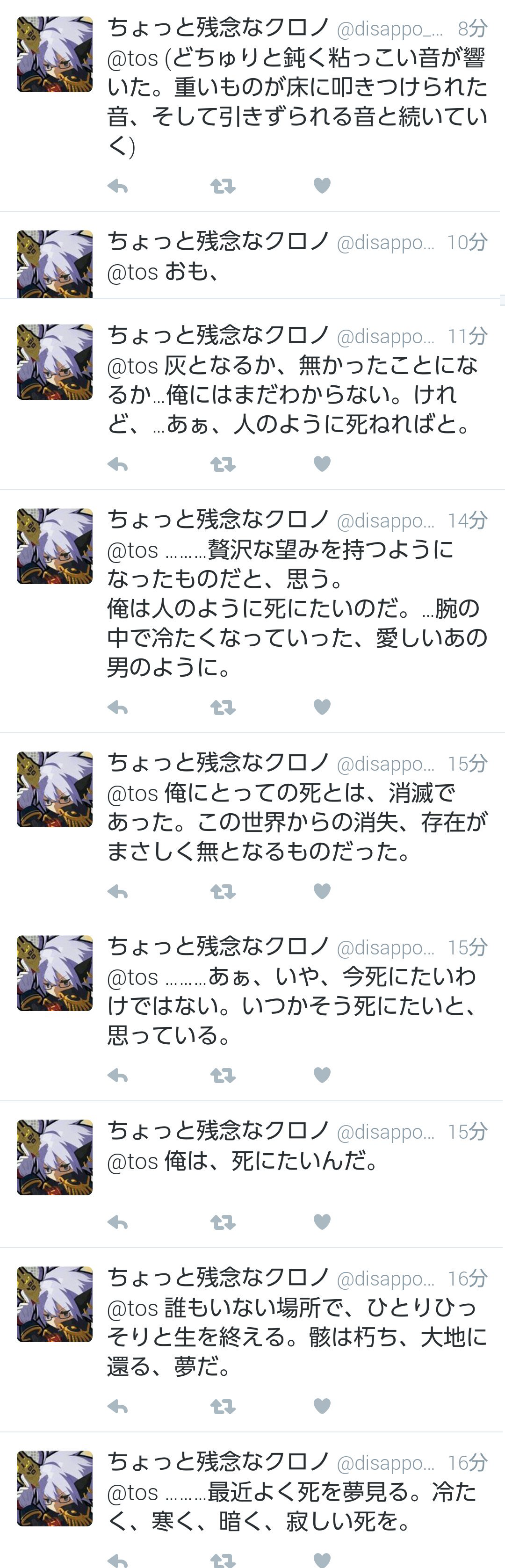Screen dimensions: 505x1568
Task: Open profile avatar on the 8分 tweet
Action: point(55,55)
